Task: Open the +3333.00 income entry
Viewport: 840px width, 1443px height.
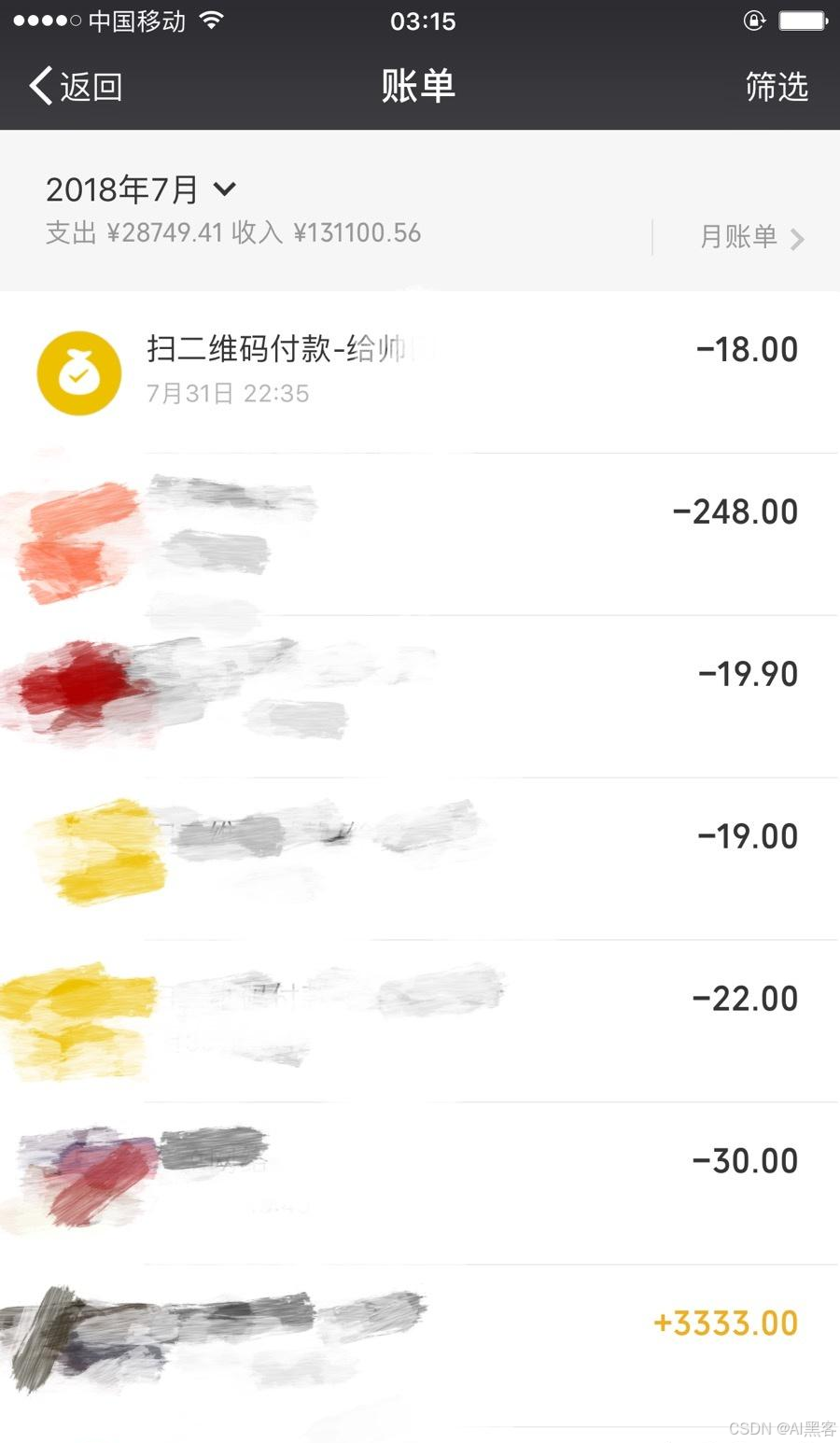Action: click(x=420, y=1346)
